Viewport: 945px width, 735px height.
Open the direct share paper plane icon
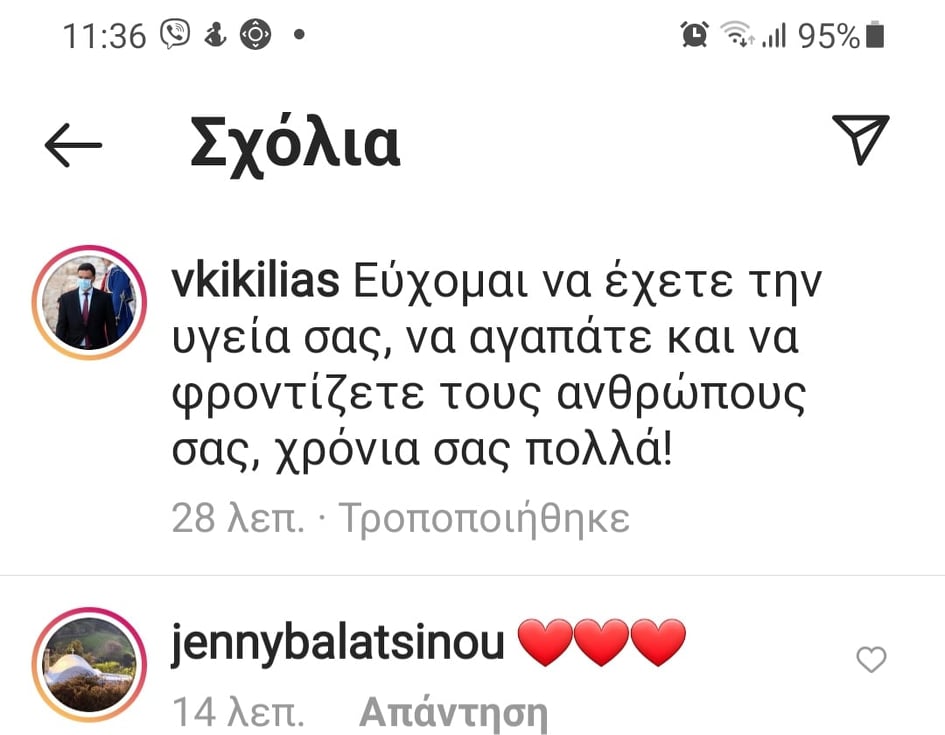(860, 140)
